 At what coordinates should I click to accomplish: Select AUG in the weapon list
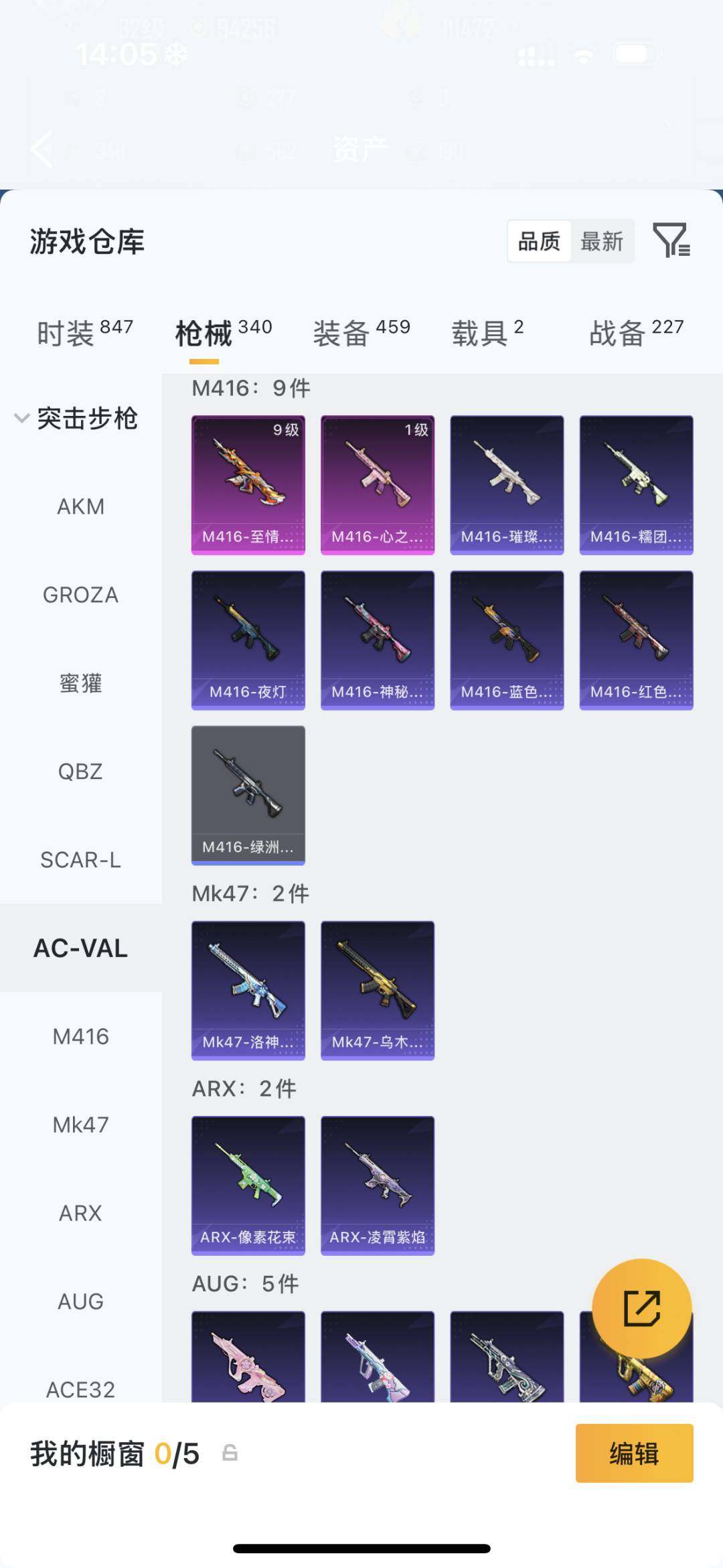point(81,1301)
